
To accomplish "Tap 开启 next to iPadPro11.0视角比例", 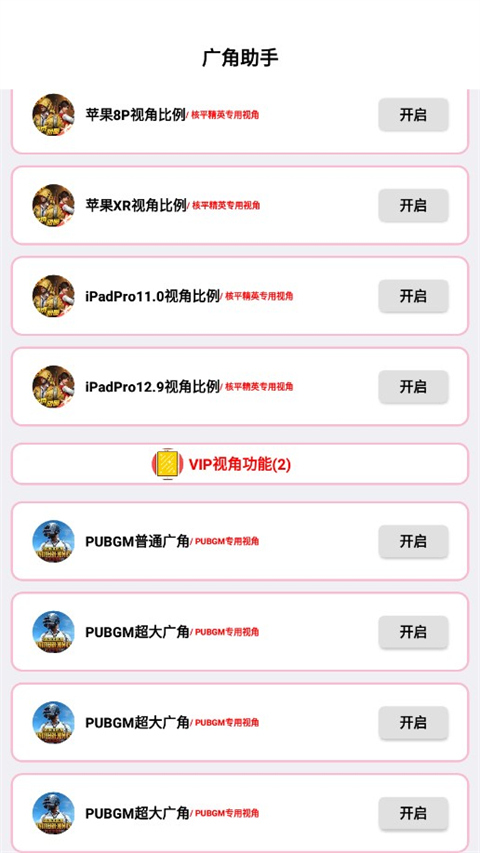I will (413, 296).
